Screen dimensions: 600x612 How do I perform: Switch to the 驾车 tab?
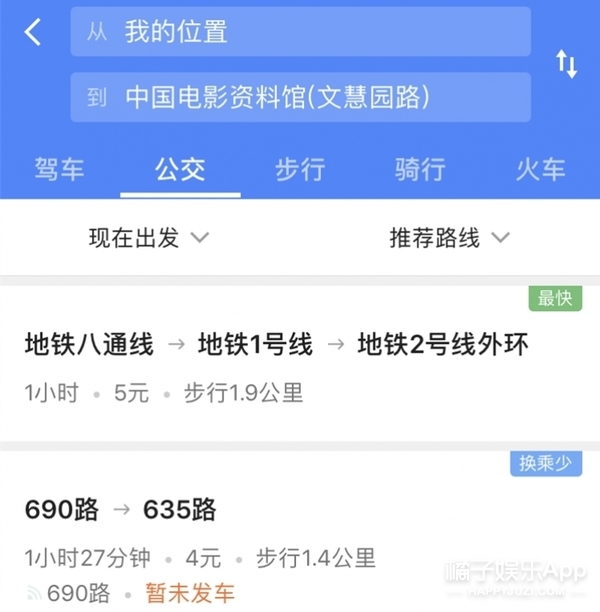pos(60,169)
